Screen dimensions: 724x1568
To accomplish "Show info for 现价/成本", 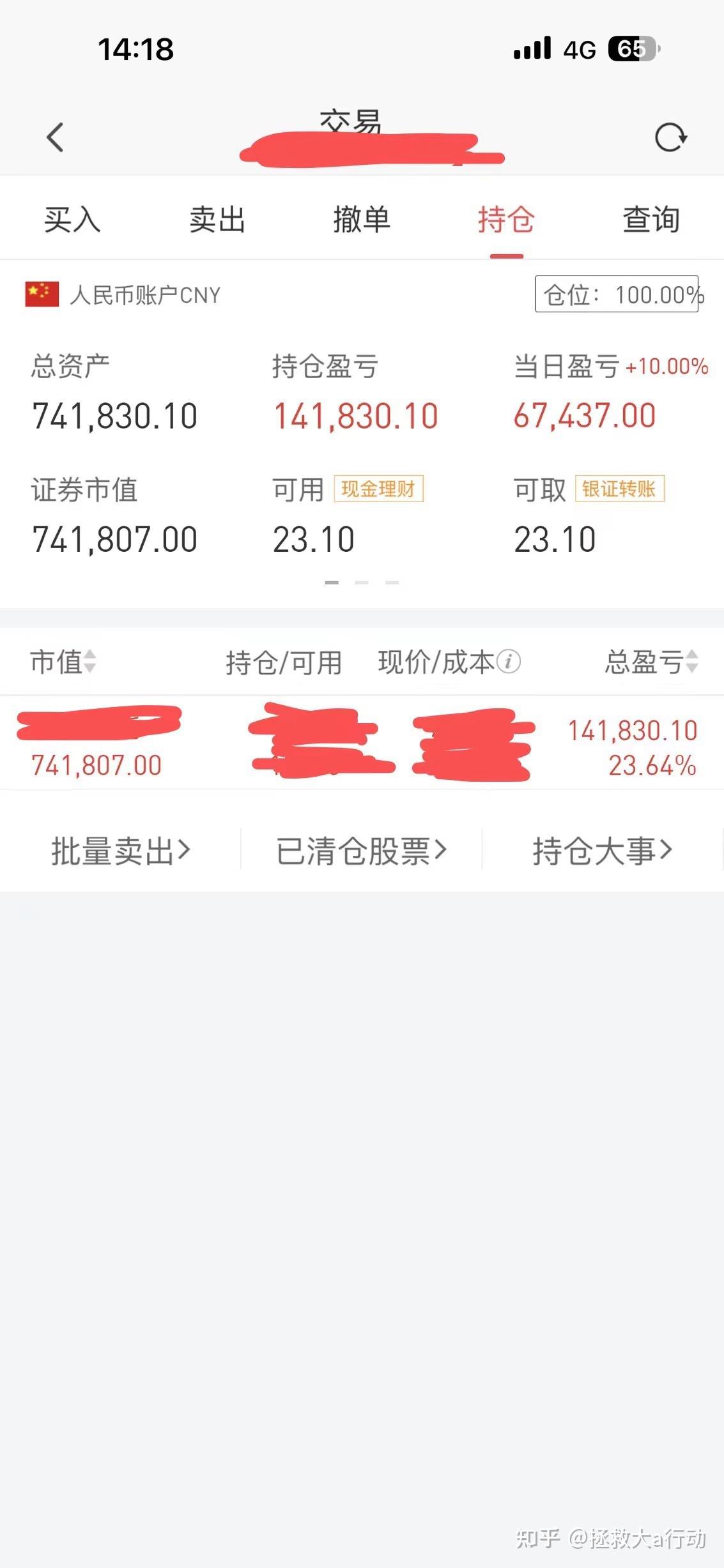I will [x=509, y=662].
